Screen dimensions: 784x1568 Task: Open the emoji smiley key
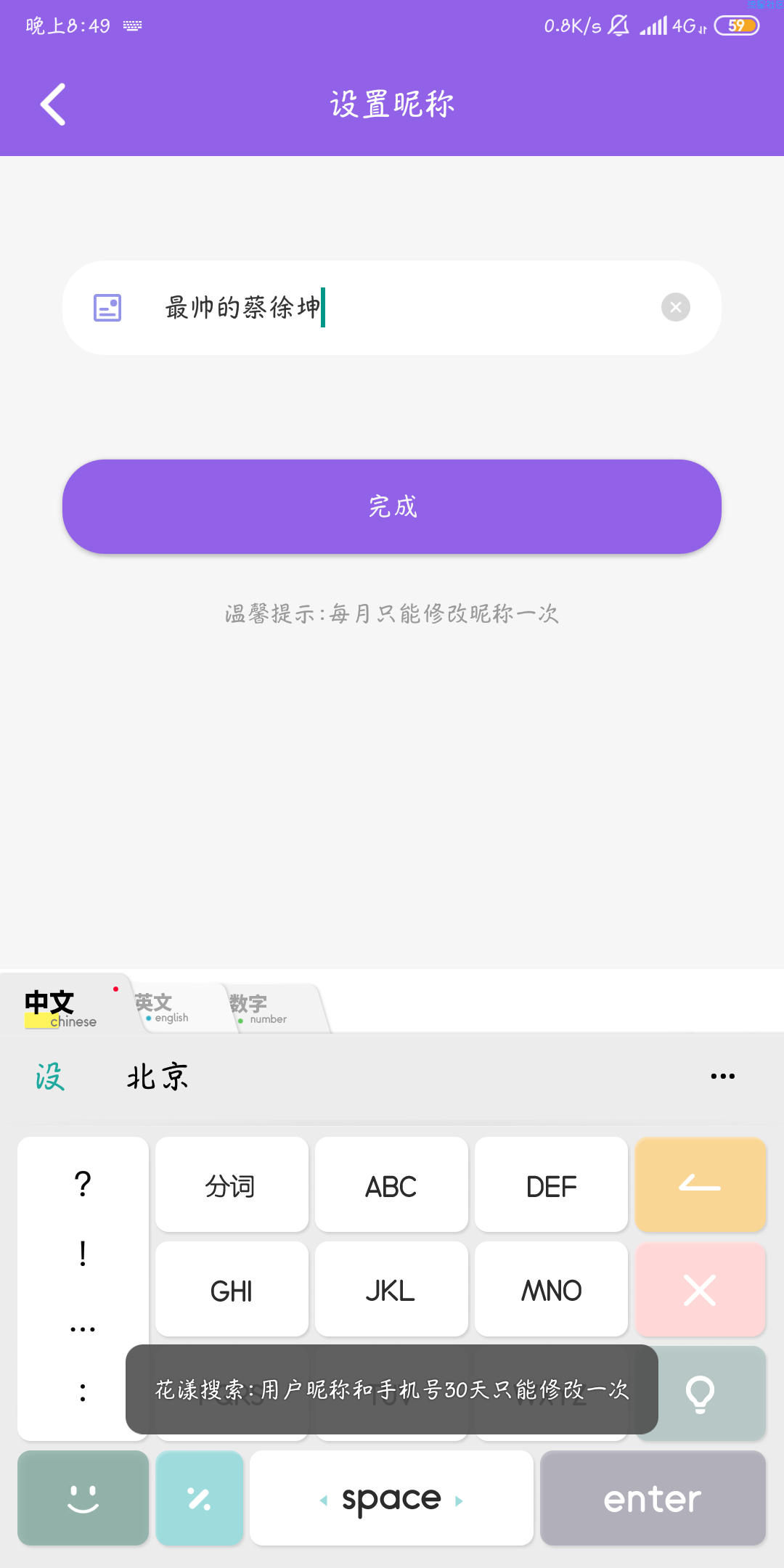click(83, 1498)
